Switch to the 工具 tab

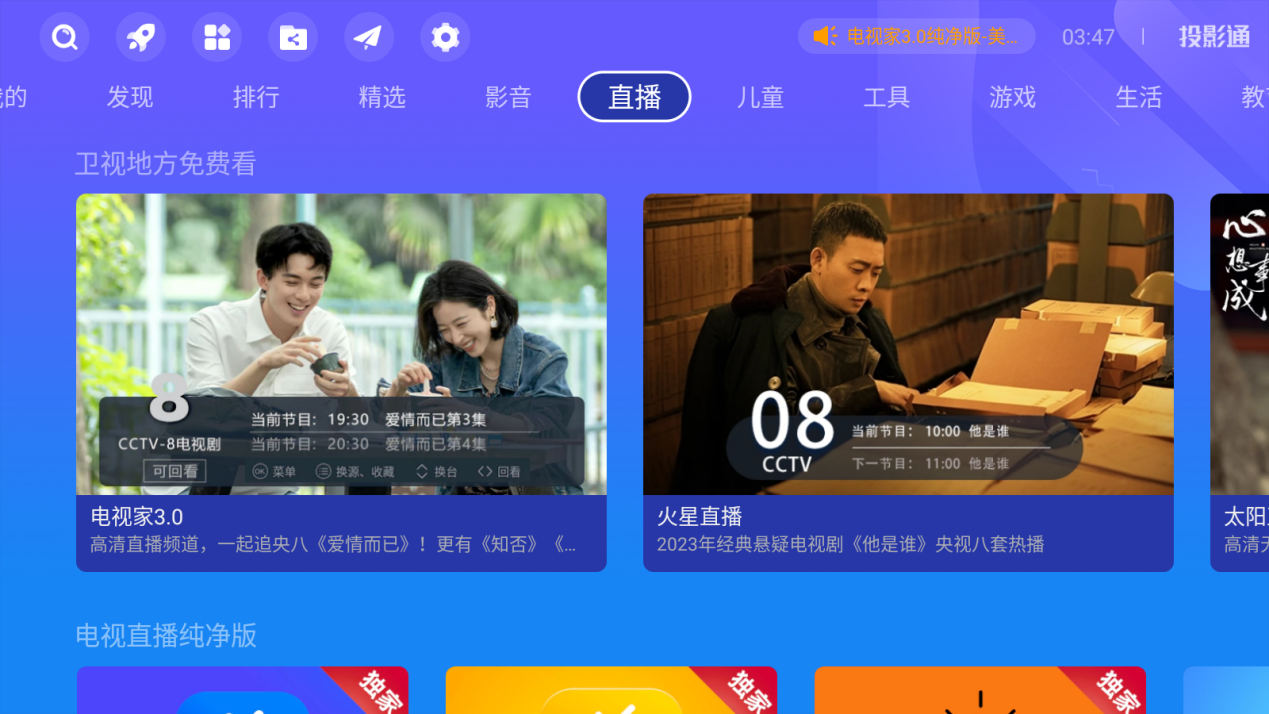coord(886,97)
